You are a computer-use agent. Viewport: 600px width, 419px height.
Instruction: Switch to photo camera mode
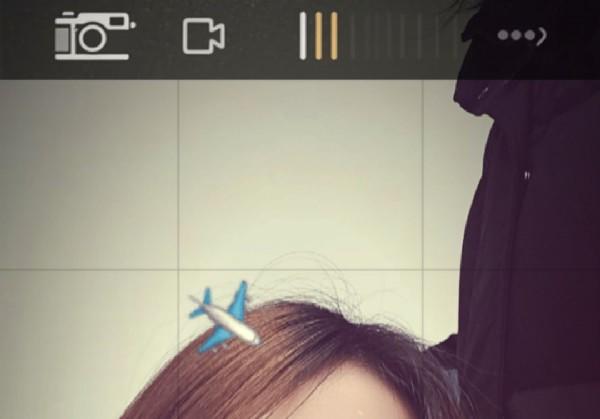point(92,36)
